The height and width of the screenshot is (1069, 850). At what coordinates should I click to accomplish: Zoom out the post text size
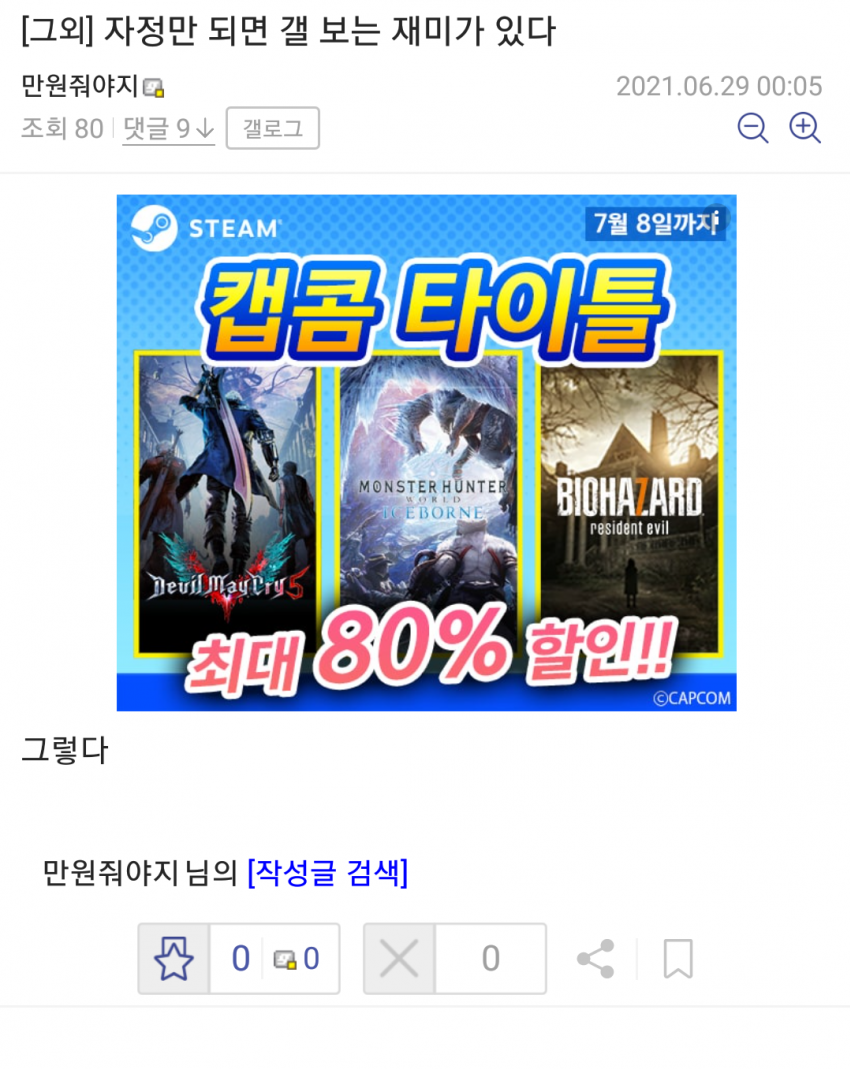click(752, 128)
